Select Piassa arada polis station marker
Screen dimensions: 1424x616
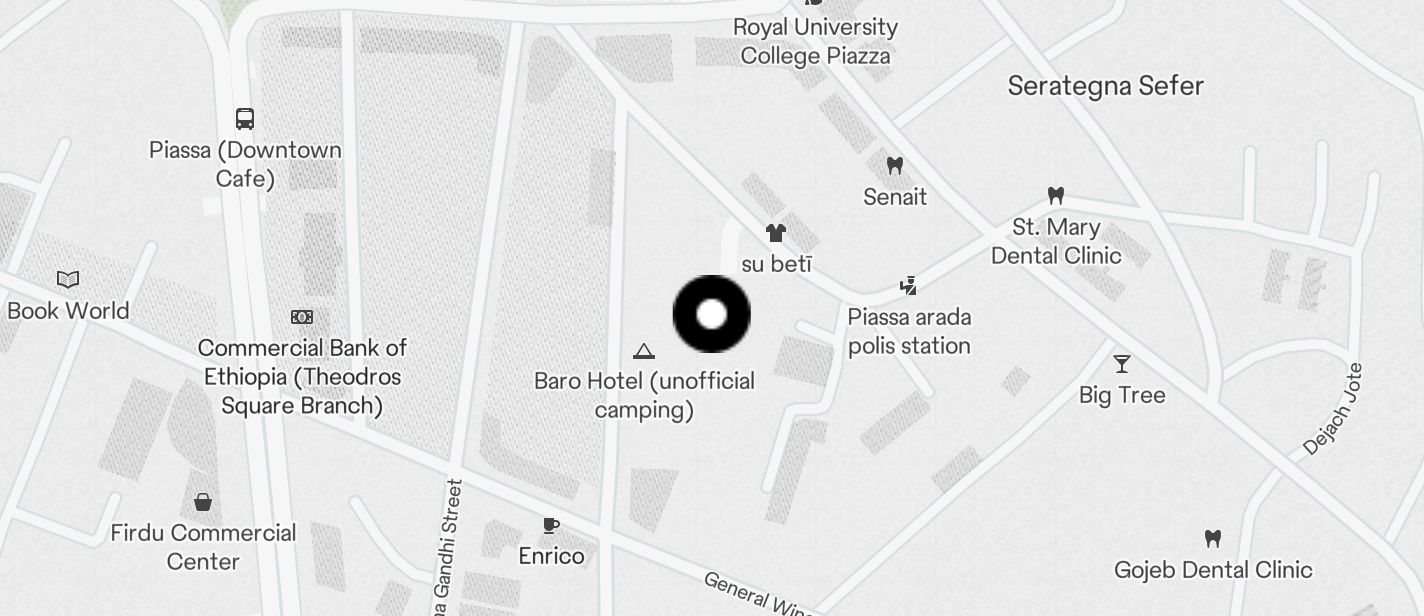click(x=908, y=287)
